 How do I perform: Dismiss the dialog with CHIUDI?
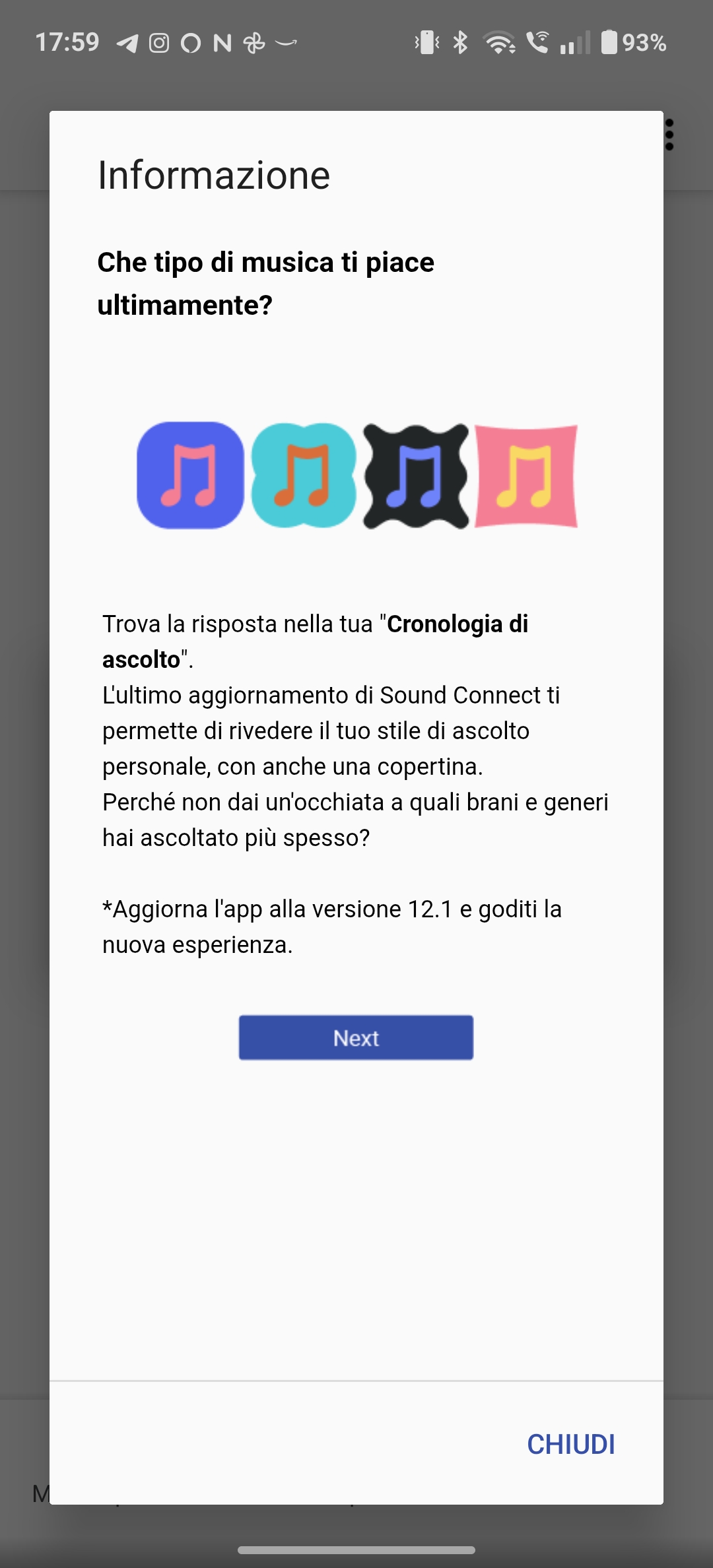coord(571,1445)
